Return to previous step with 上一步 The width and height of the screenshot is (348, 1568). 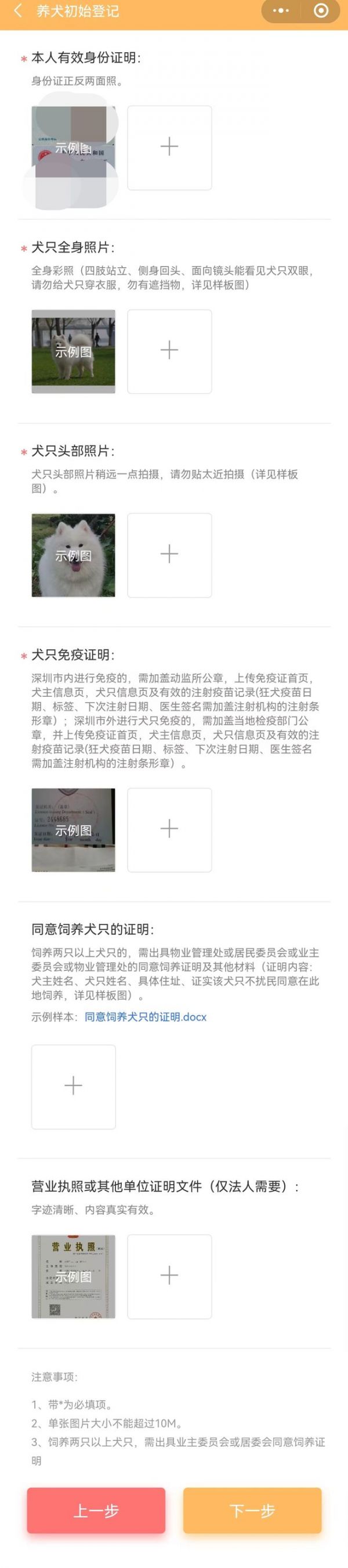(x=96, y=1510)
